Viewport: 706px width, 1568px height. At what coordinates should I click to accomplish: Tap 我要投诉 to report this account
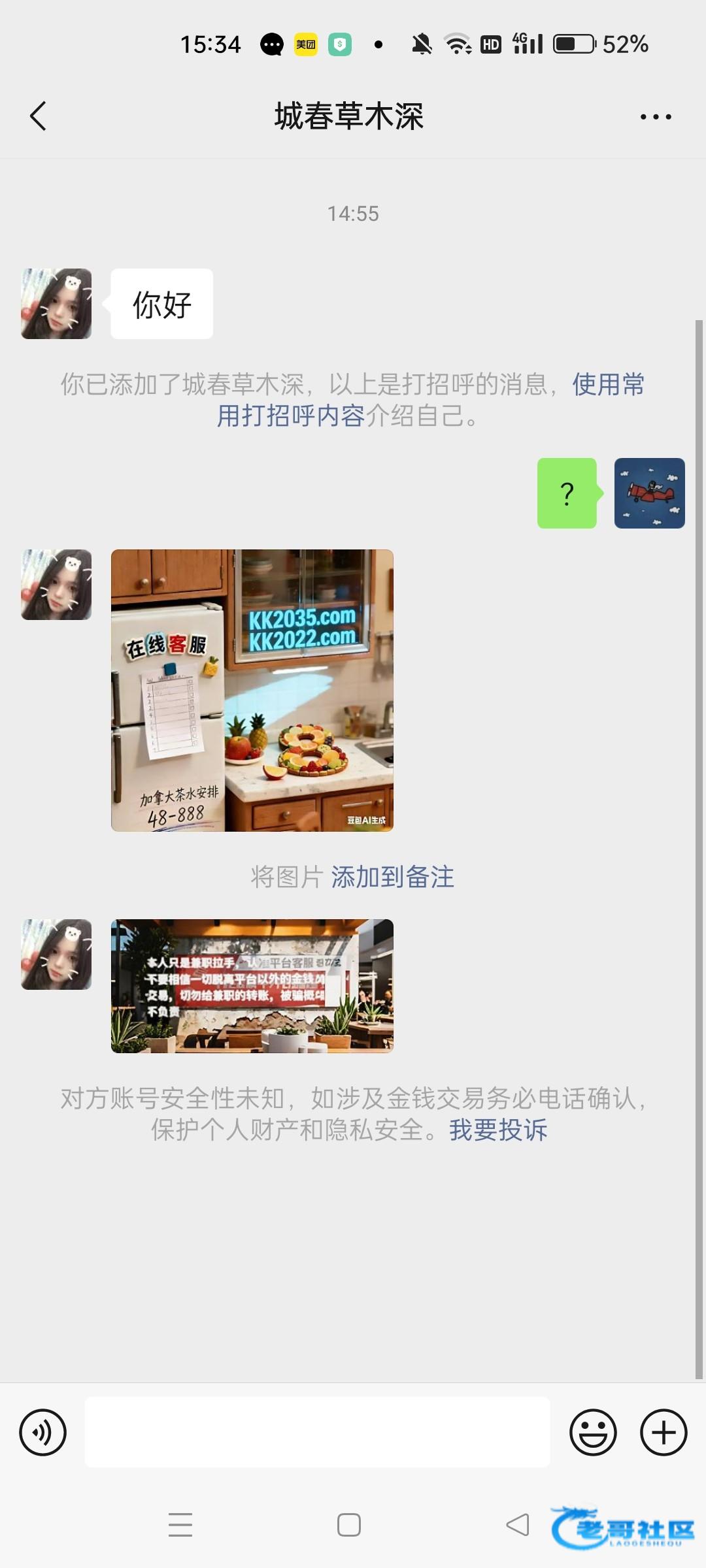498,1130
